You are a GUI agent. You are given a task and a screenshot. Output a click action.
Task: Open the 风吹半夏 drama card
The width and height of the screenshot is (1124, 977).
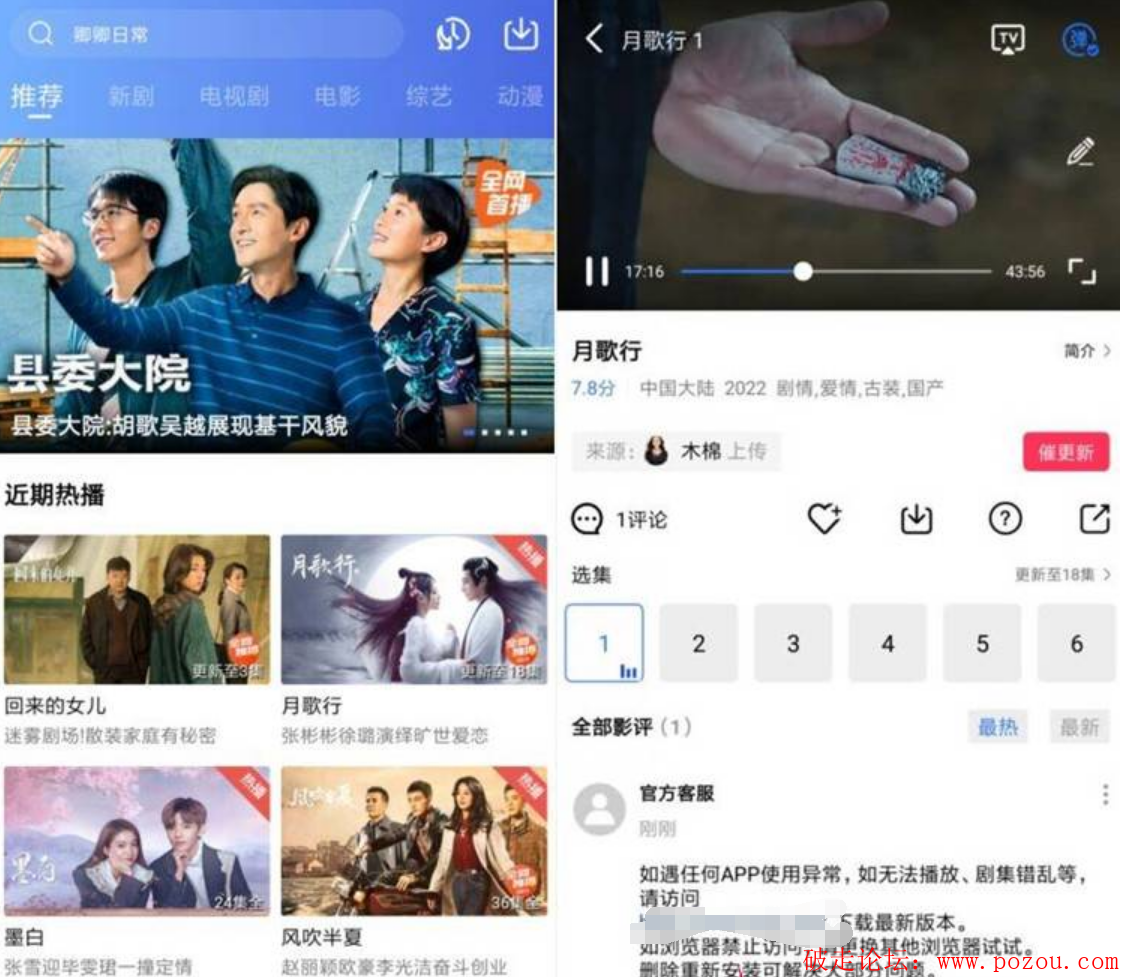[414, 838]
